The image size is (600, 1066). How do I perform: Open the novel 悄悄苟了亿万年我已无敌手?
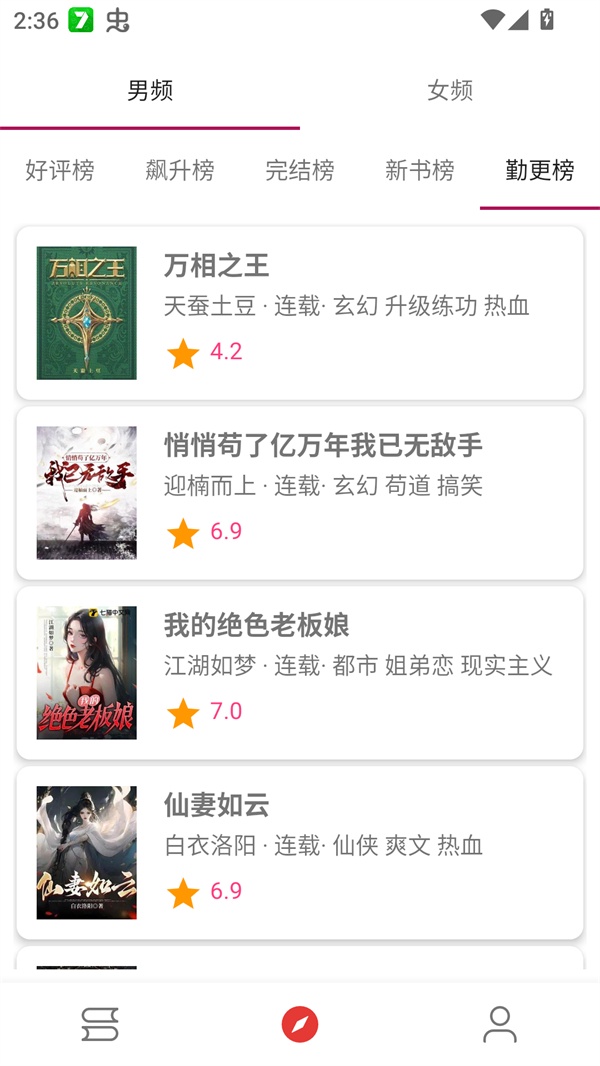(300, 493)
